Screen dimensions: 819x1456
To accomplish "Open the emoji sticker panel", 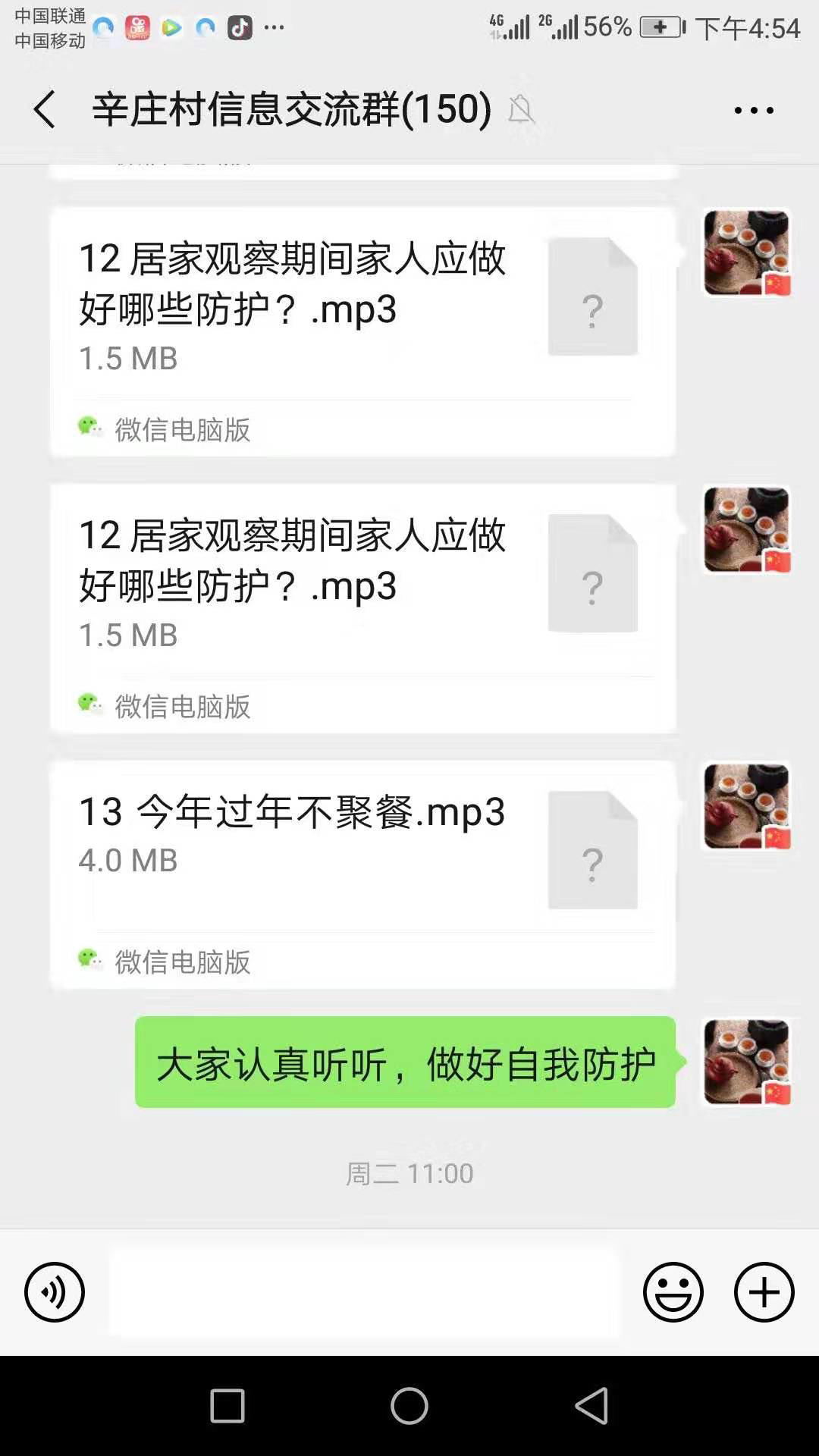I will pyautogui.click(x=673, y=1292).
